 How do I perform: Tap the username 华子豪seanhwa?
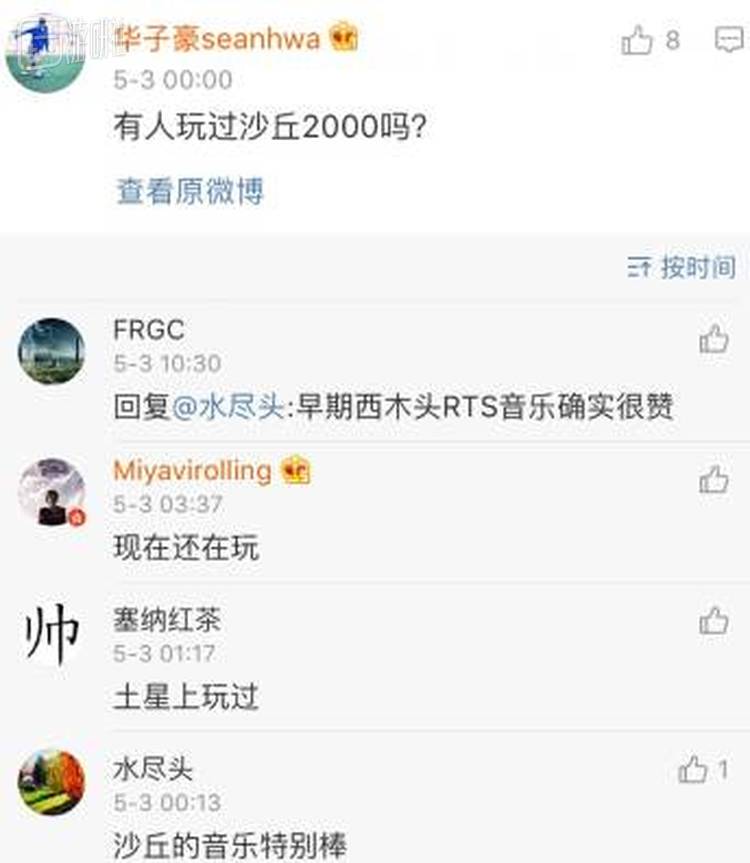tap(217, 39)
